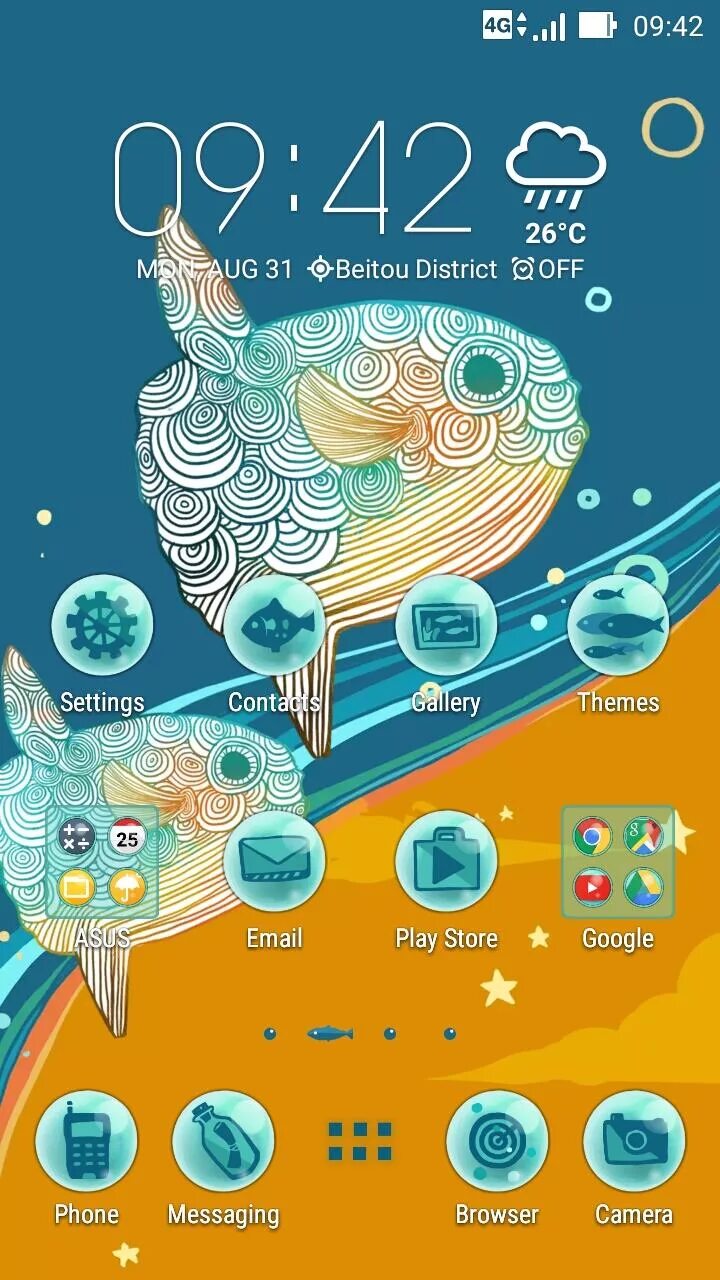Open the all apps drawer grid

point(360,1141)
